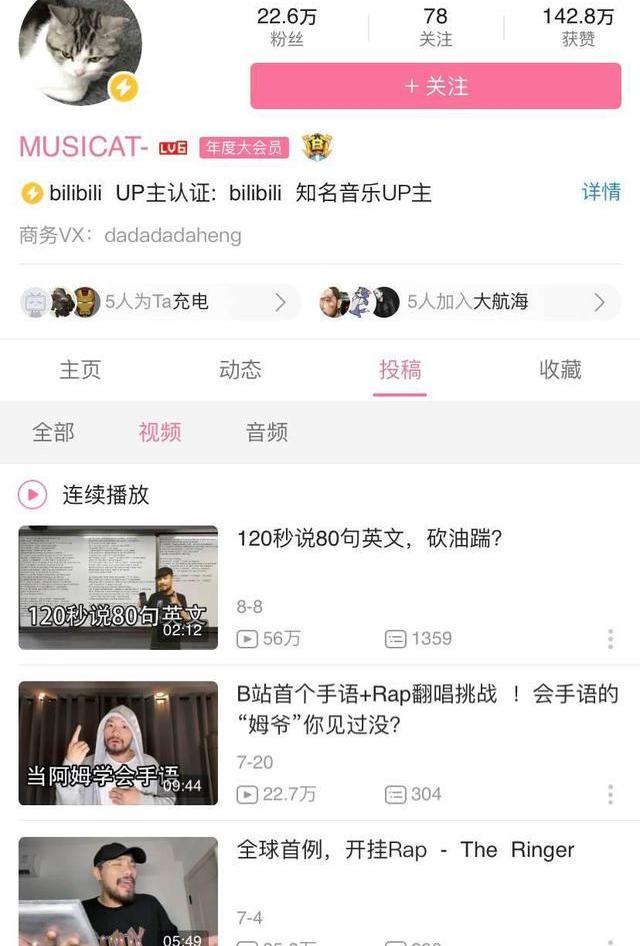Start 连续播放 continuous playback
The image size is (640, 946).
(85, 495)
